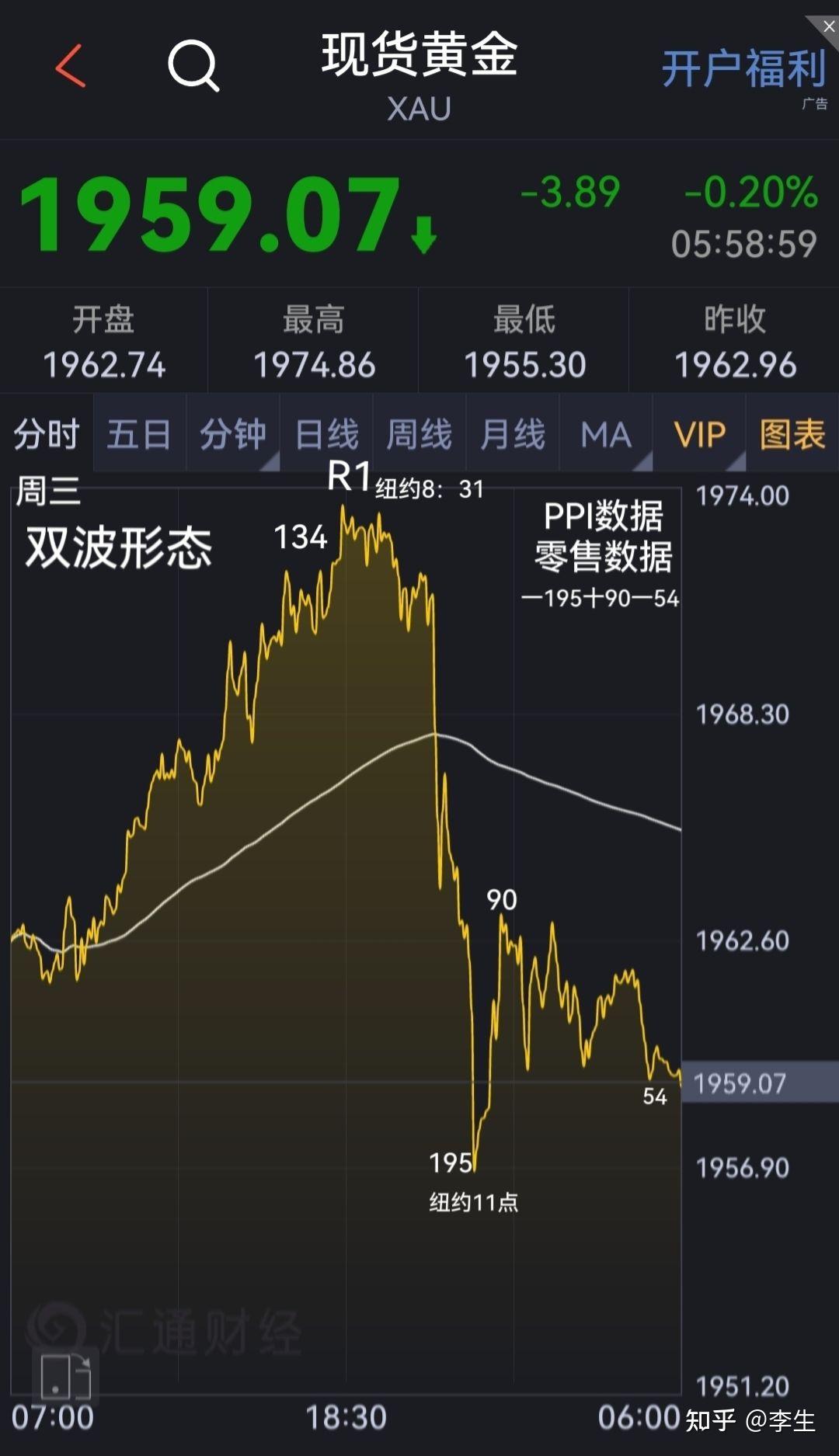Tap the 汇通财经 watermark logo
This screenshot has height=1456, width=839.
pos(58,1324)
